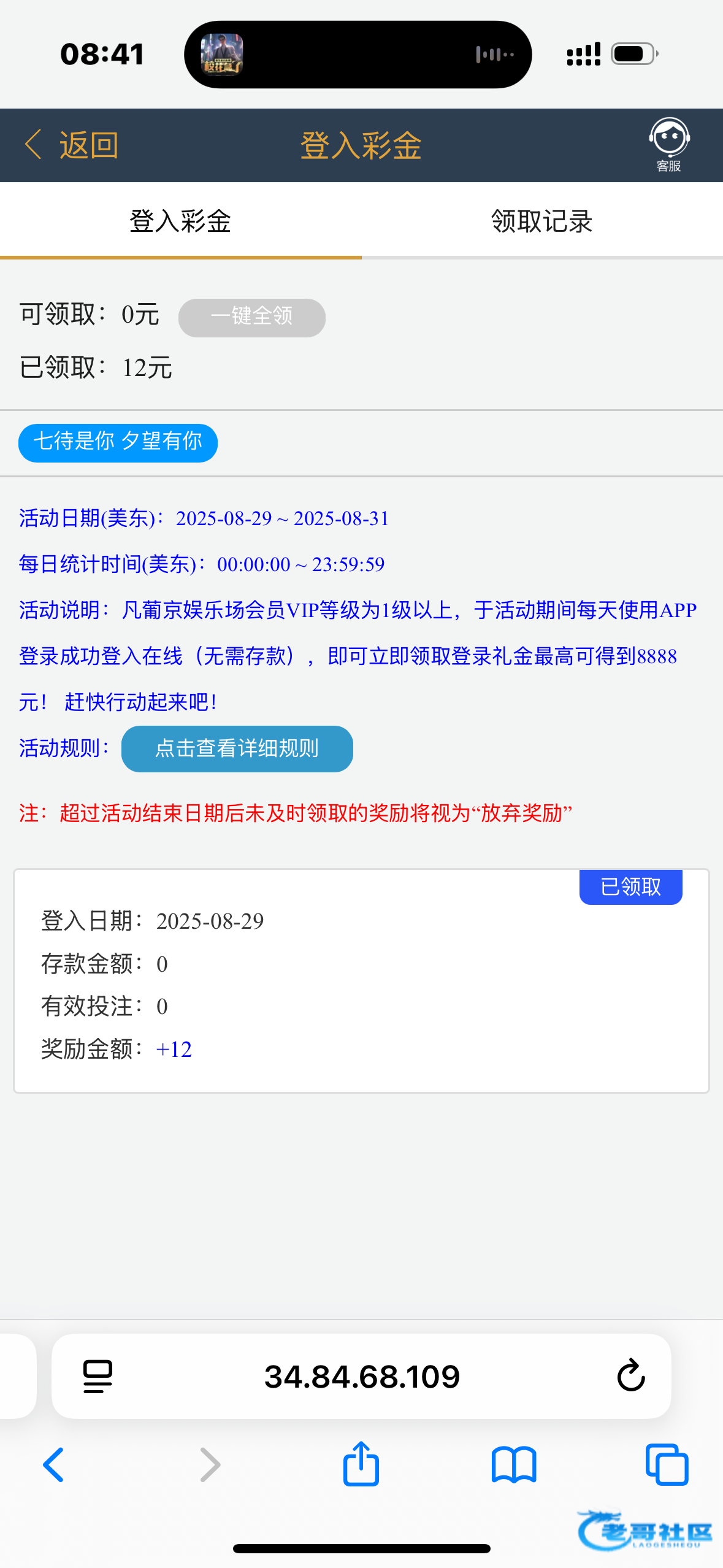Open 客服 customer service

click(669, 145)
